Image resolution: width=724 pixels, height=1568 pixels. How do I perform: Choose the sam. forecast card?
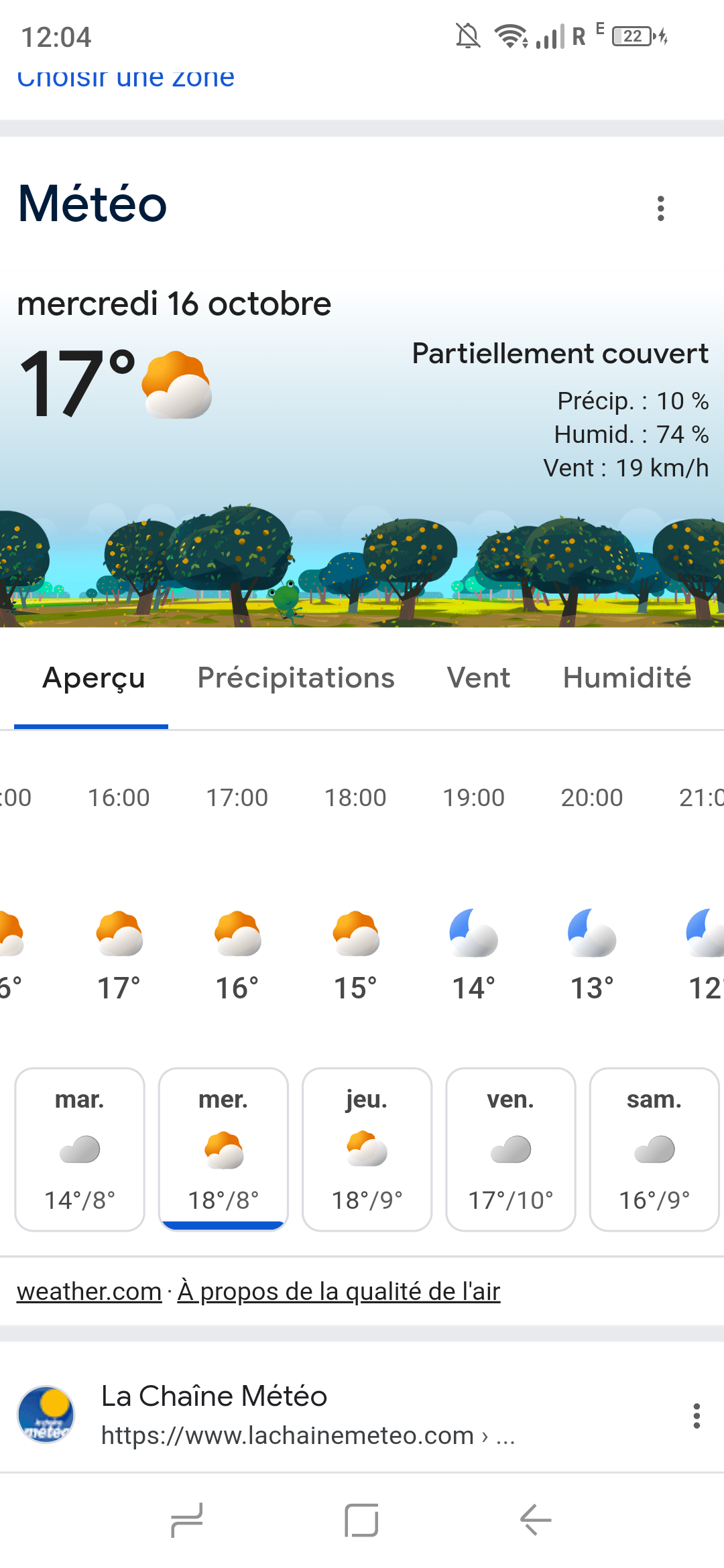[x=654, y=1149]
